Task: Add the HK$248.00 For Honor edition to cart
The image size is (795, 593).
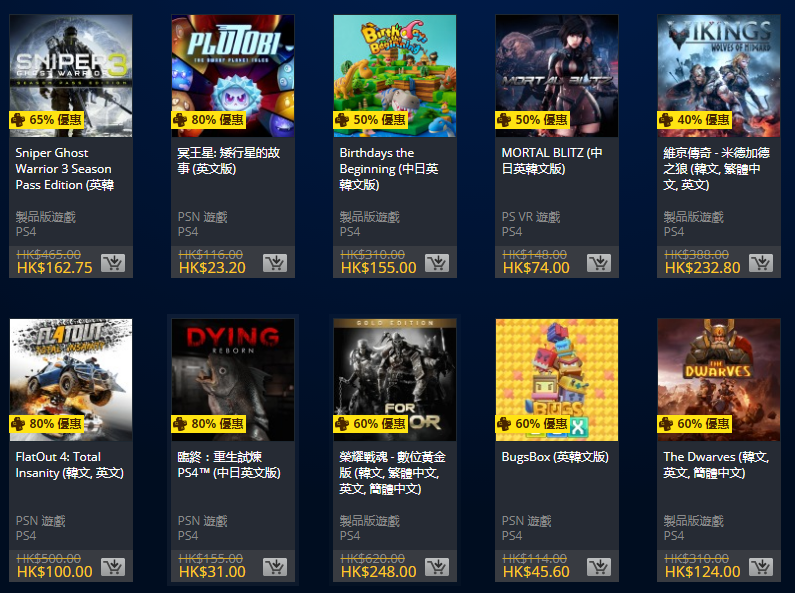Action: (437, 568)
